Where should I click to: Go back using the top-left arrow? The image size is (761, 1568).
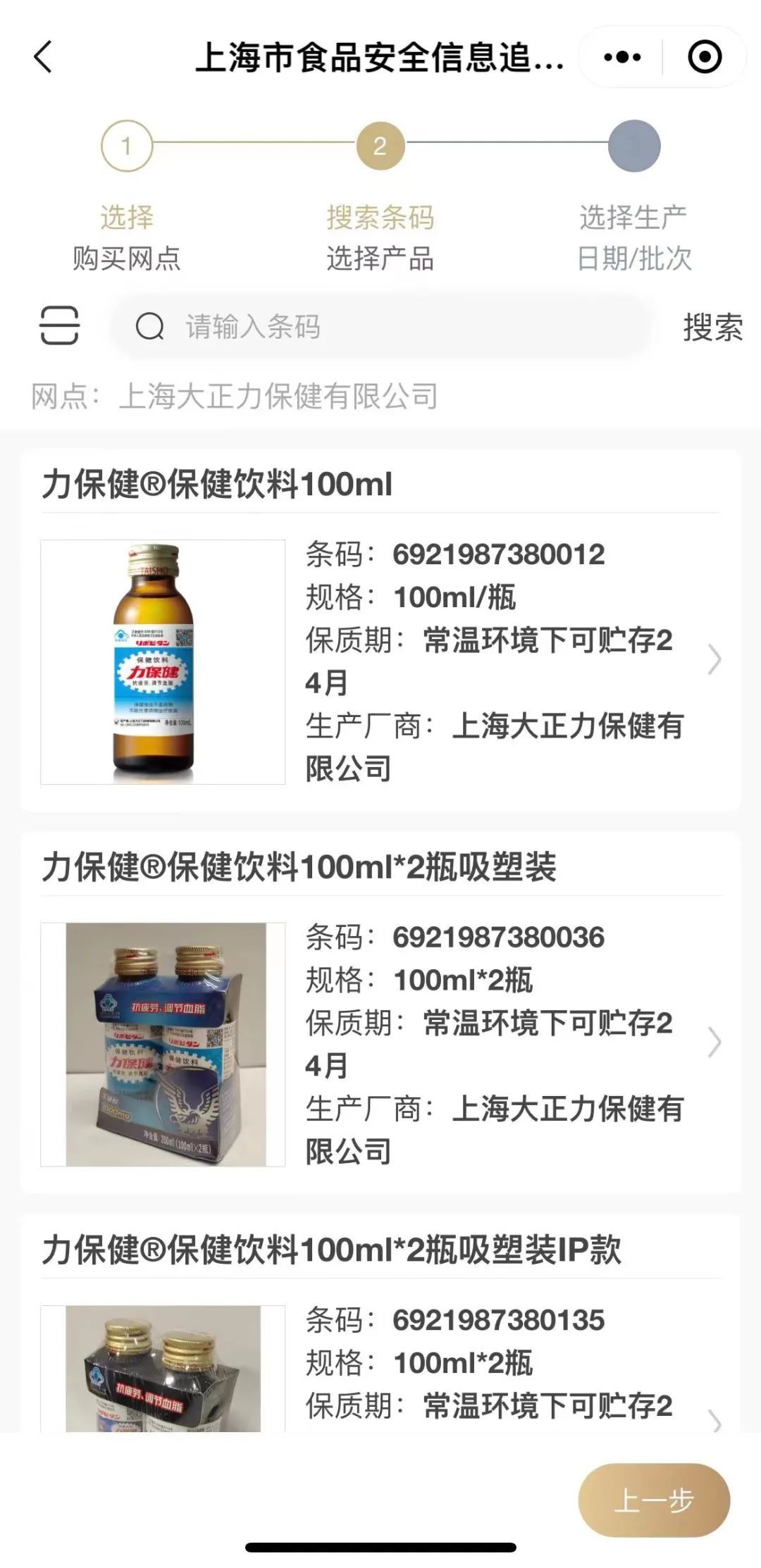tap(44, 57)
